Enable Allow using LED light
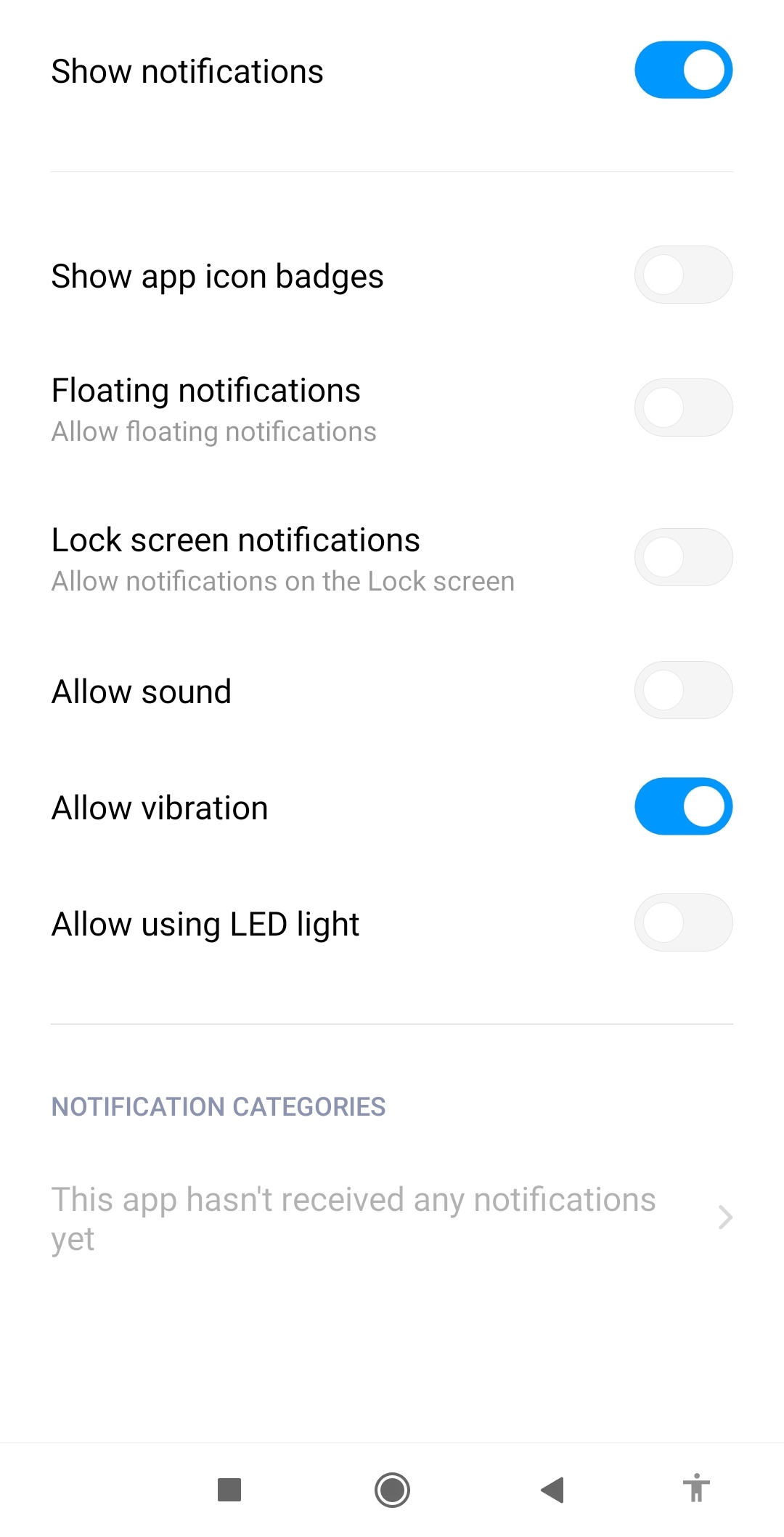This screenshot has width=784, height=1537. pos(682,922)
